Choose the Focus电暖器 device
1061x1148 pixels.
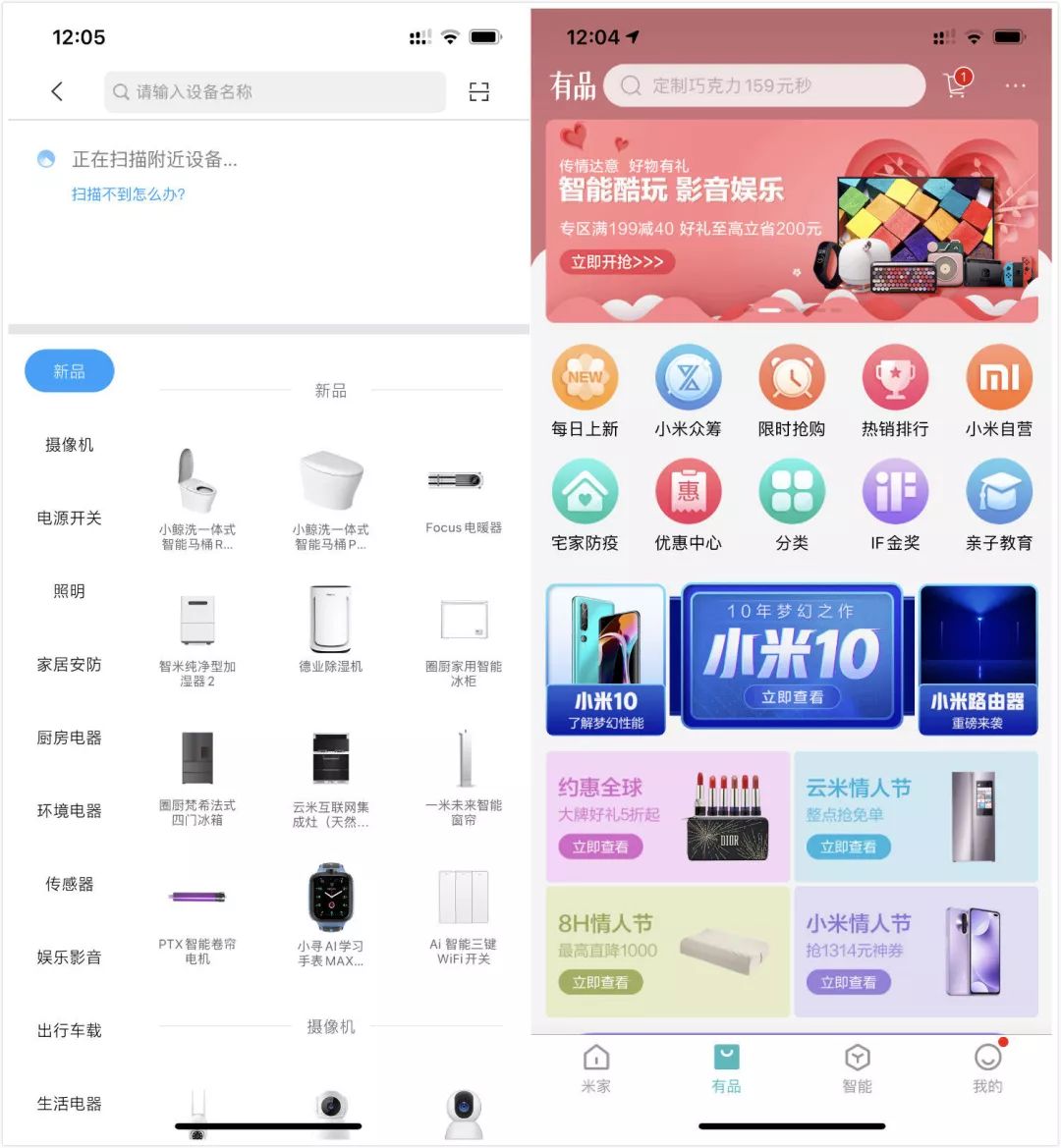click(463, 496)
